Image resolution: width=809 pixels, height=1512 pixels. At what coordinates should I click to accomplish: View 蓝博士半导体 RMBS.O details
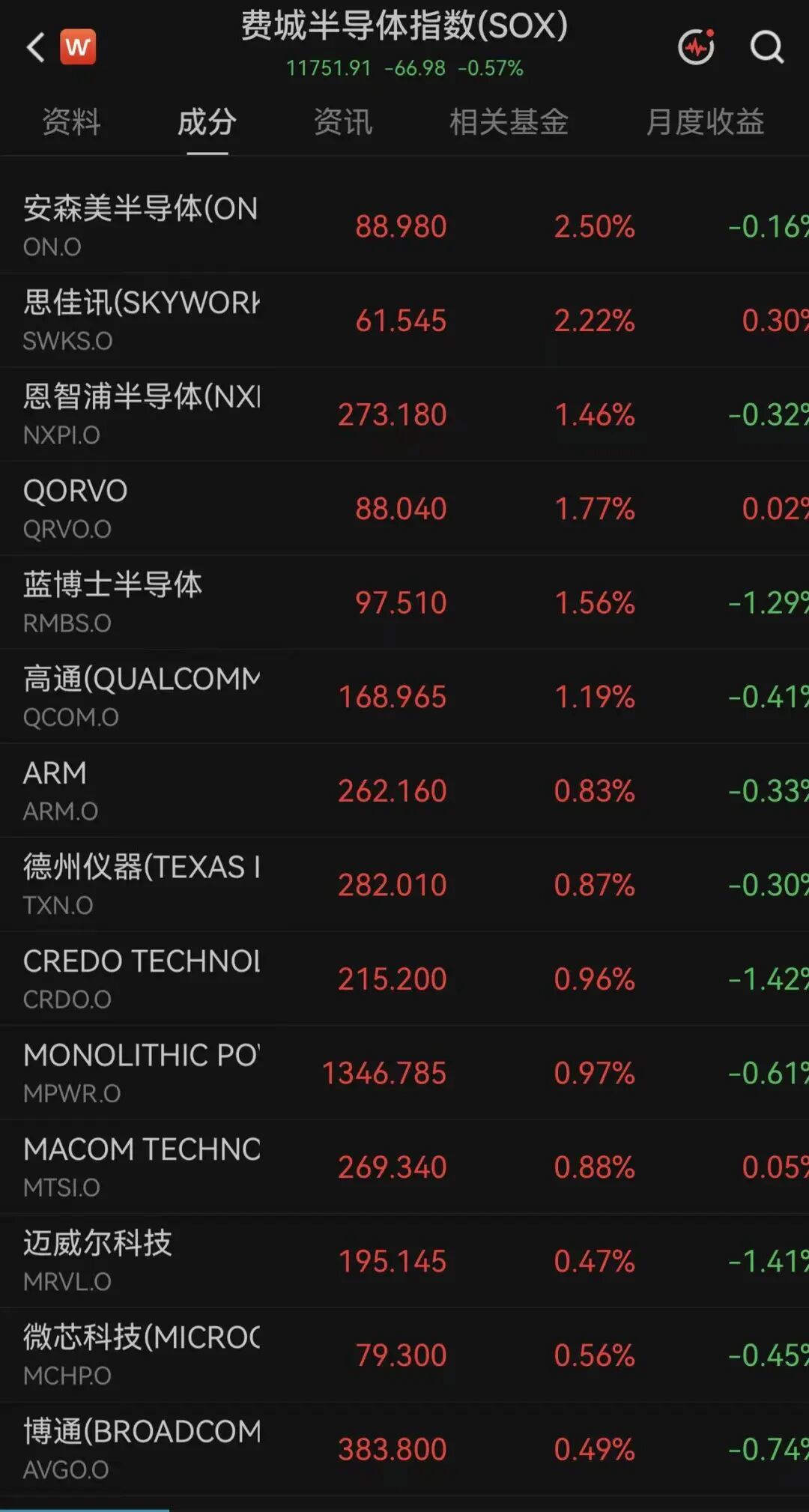tap(404, 602)
